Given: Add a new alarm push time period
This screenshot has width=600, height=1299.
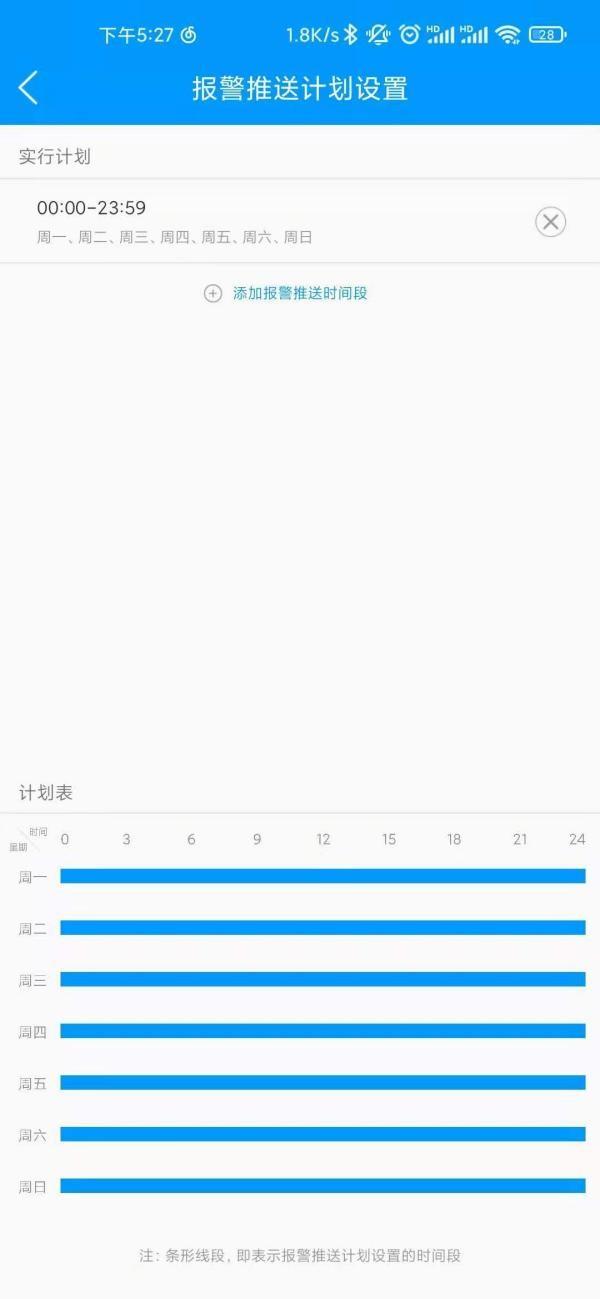Looking at the screenshot, I should (x=286, y=293).
